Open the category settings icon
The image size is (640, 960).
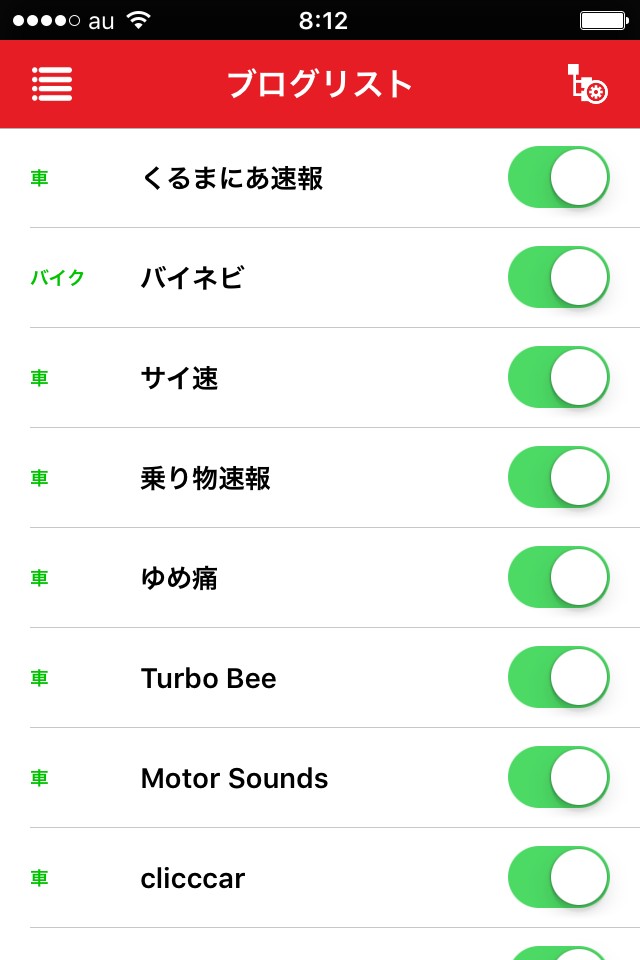(x=588, y=84)
